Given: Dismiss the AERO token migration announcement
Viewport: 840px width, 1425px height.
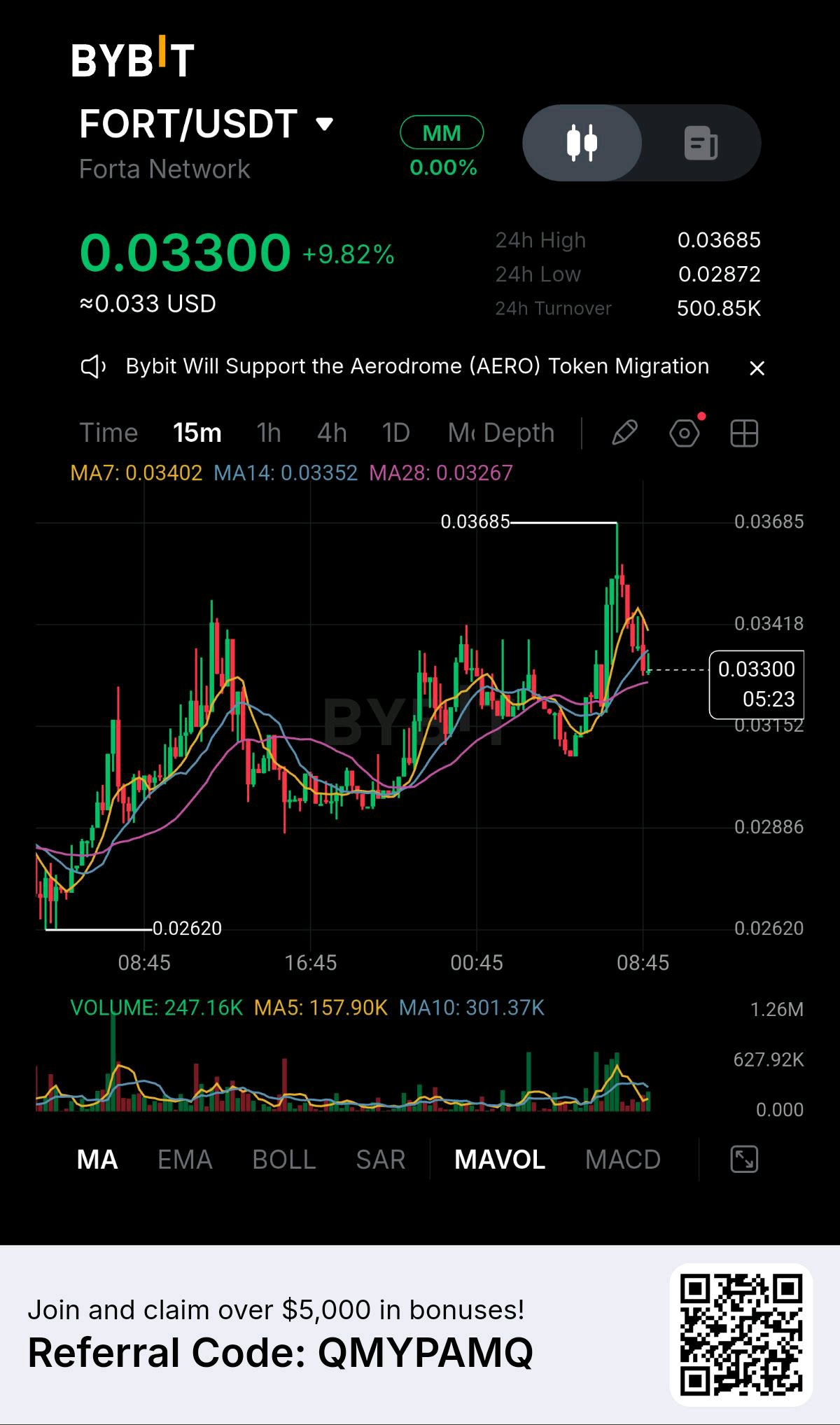Looking at the screenshot, I should tap(757, 368).
